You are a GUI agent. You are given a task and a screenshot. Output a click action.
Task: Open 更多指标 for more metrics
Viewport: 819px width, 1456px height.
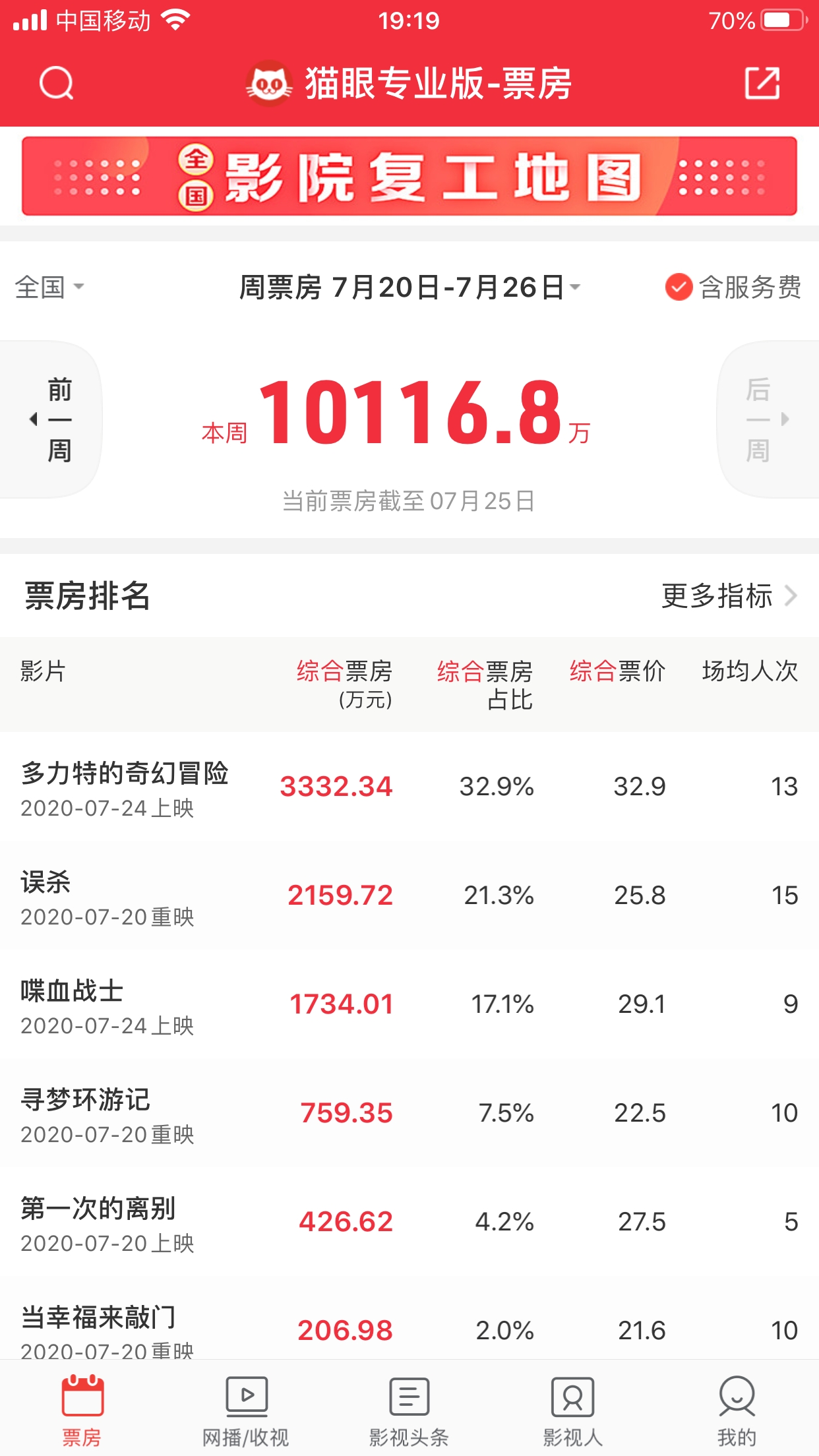coord(729,595)
